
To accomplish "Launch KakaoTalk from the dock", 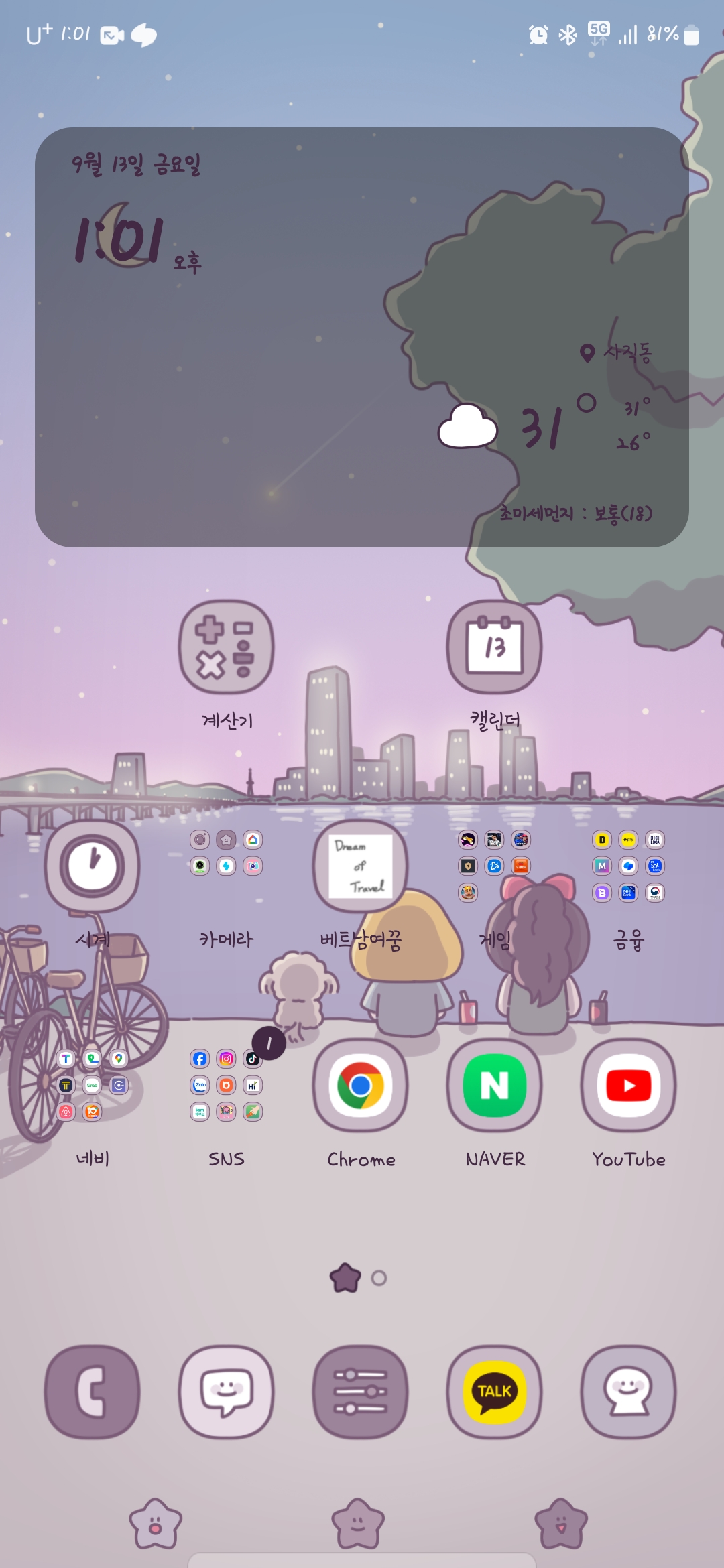I will coord(494,1392).
